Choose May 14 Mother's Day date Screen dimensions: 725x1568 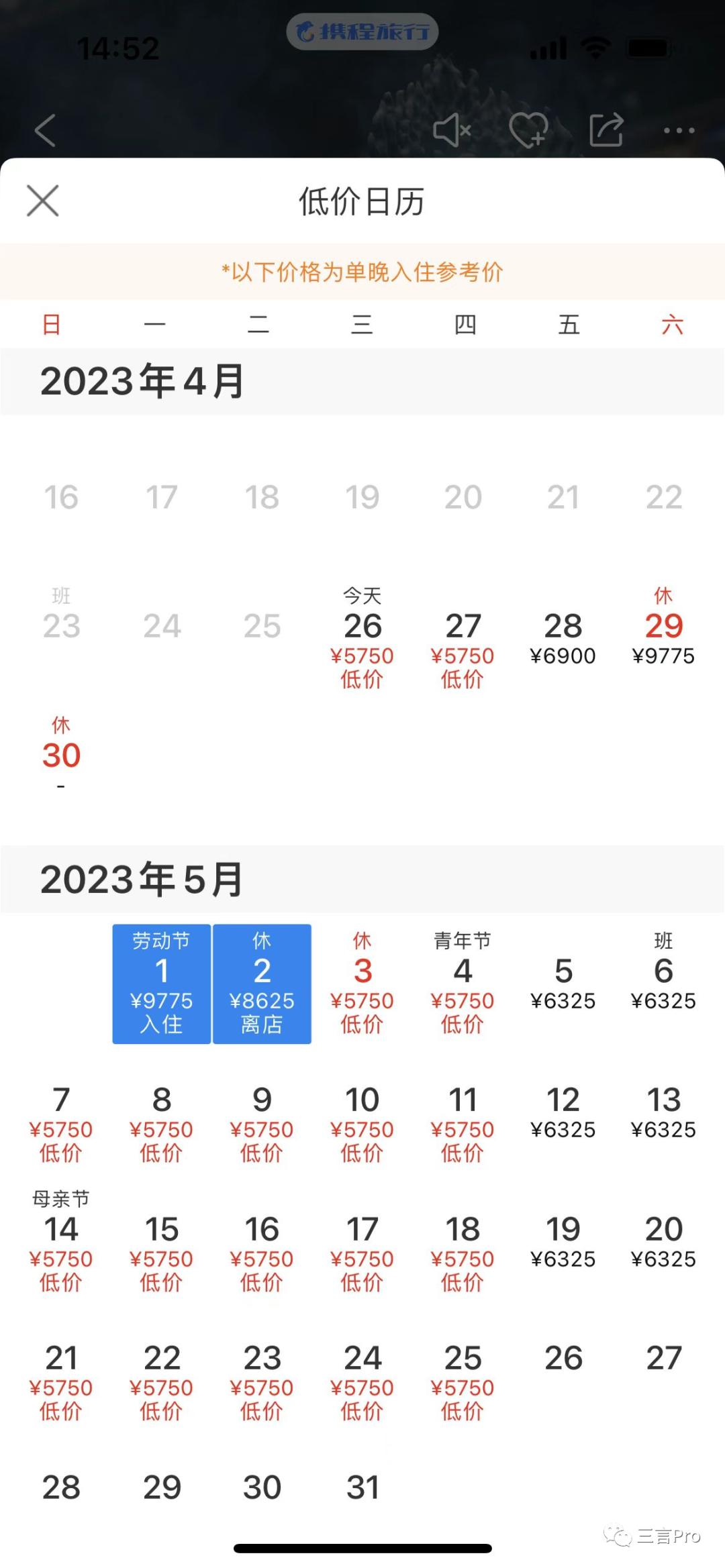pyautogui.click(x=61, y=1241)
